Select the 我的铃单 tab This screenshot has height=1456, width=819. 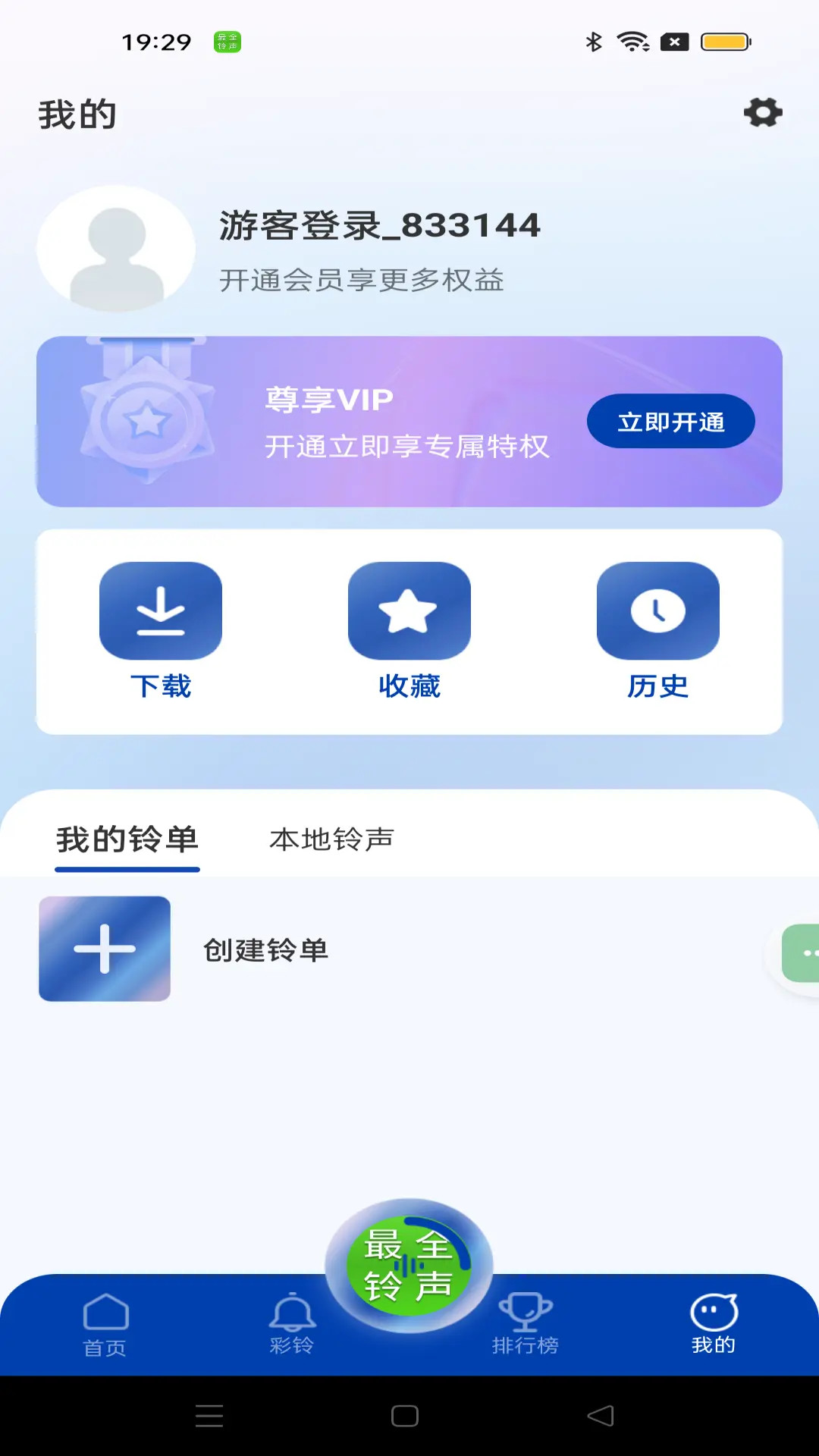pyautogui.click(x=126, y=839)
